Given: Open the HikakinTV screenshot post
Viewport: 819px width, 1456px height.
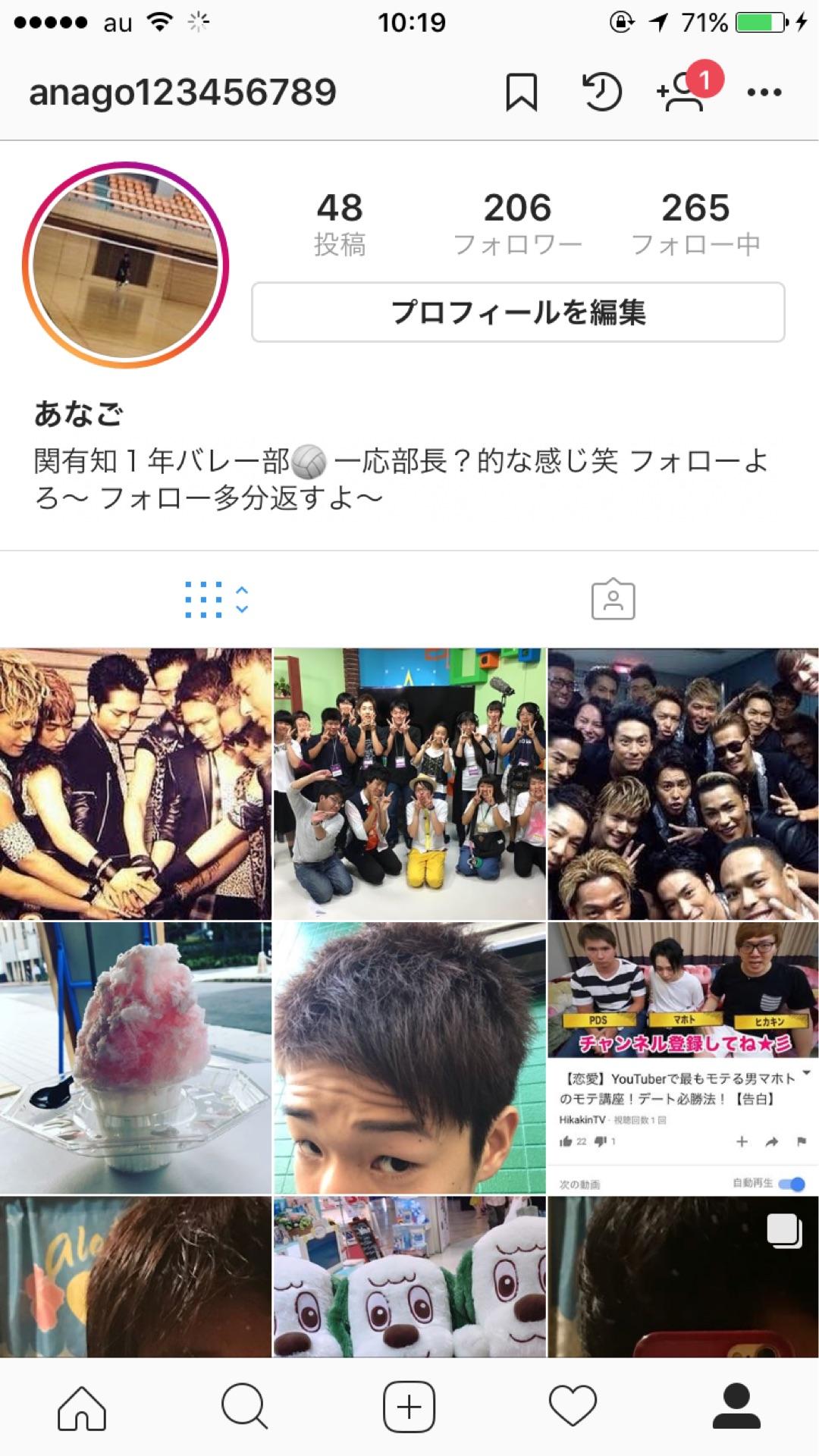Looking at the screenshot, I should pos(683,1058).
